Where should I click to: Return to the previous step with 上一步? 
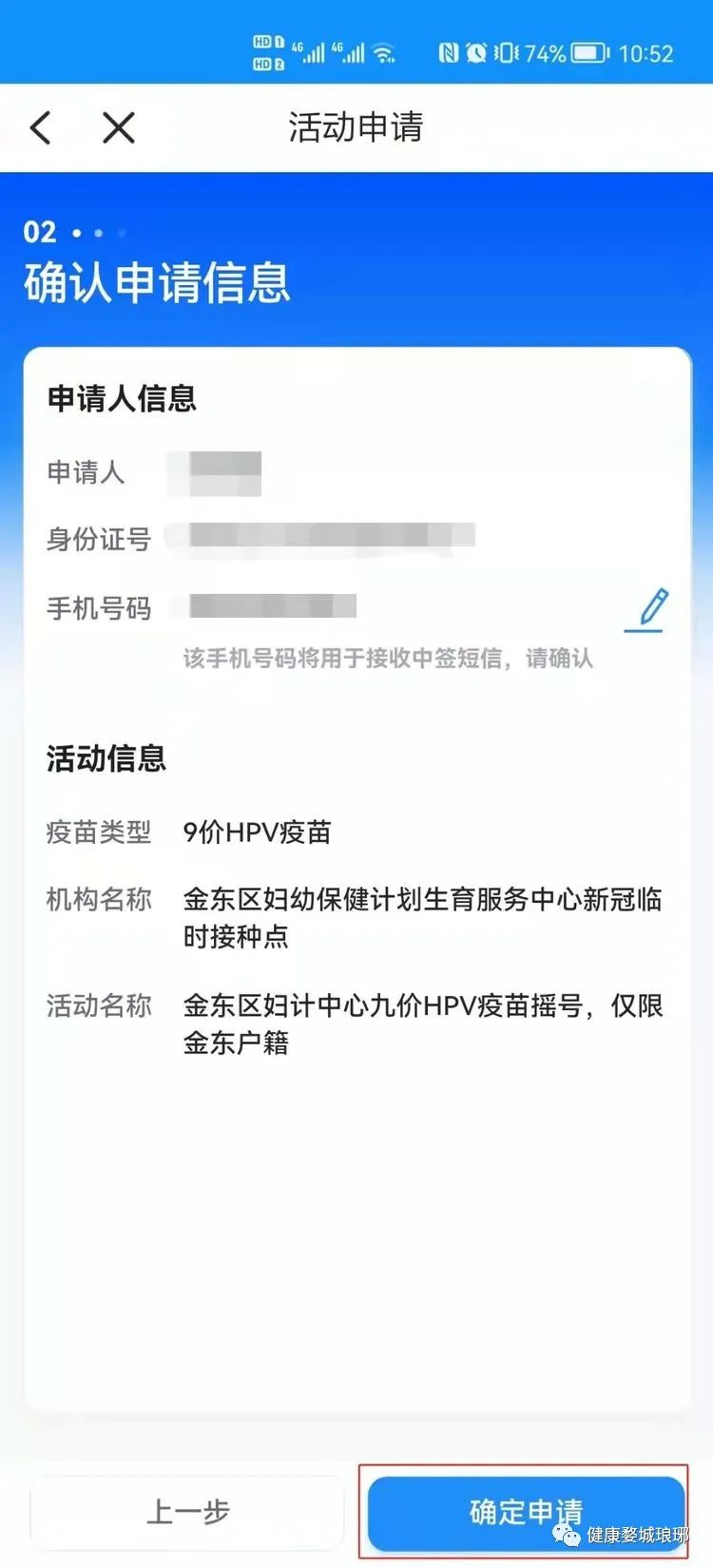click(x=187, y=1511)
